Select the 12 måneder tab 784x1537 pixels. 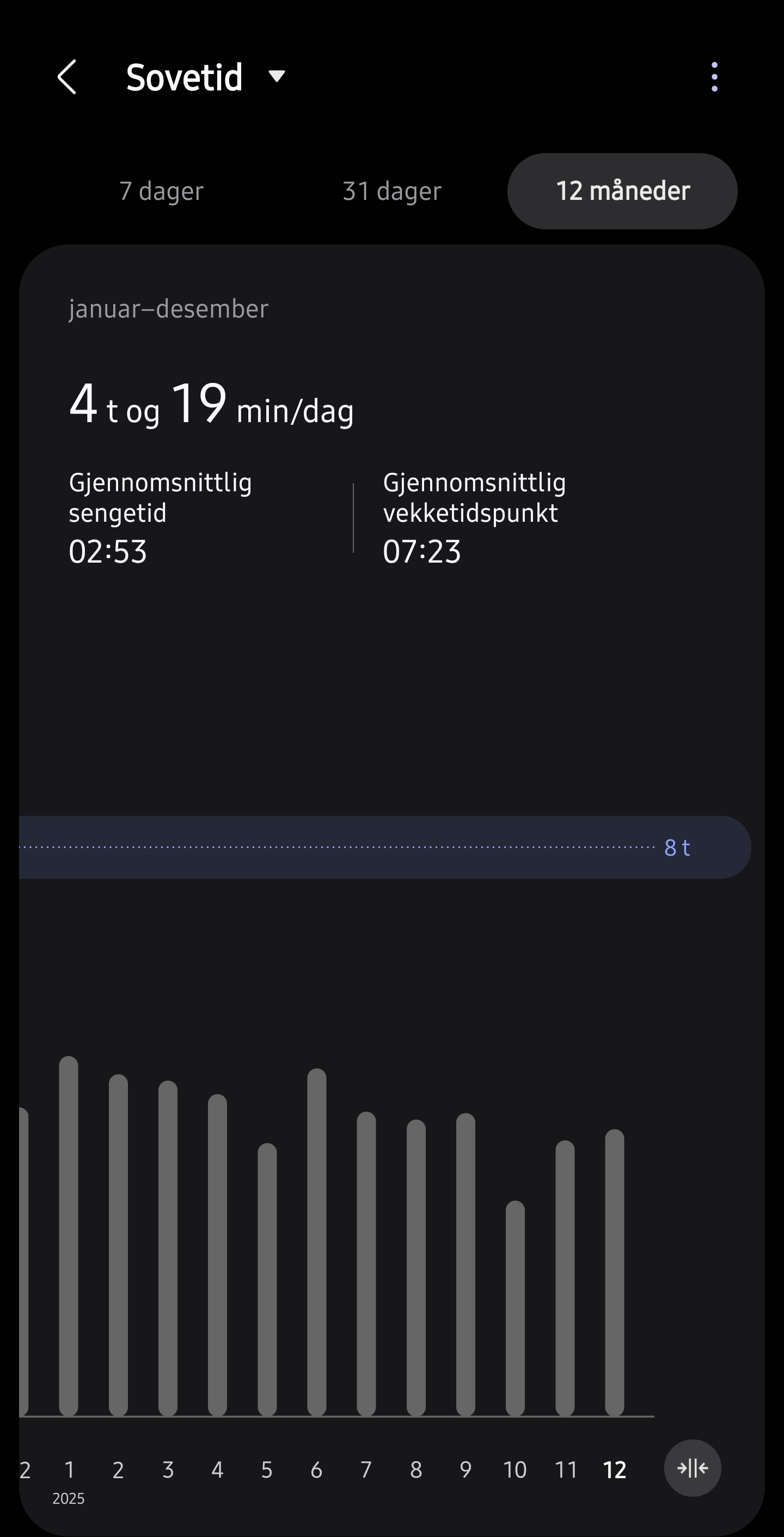(x=622, y=191)
